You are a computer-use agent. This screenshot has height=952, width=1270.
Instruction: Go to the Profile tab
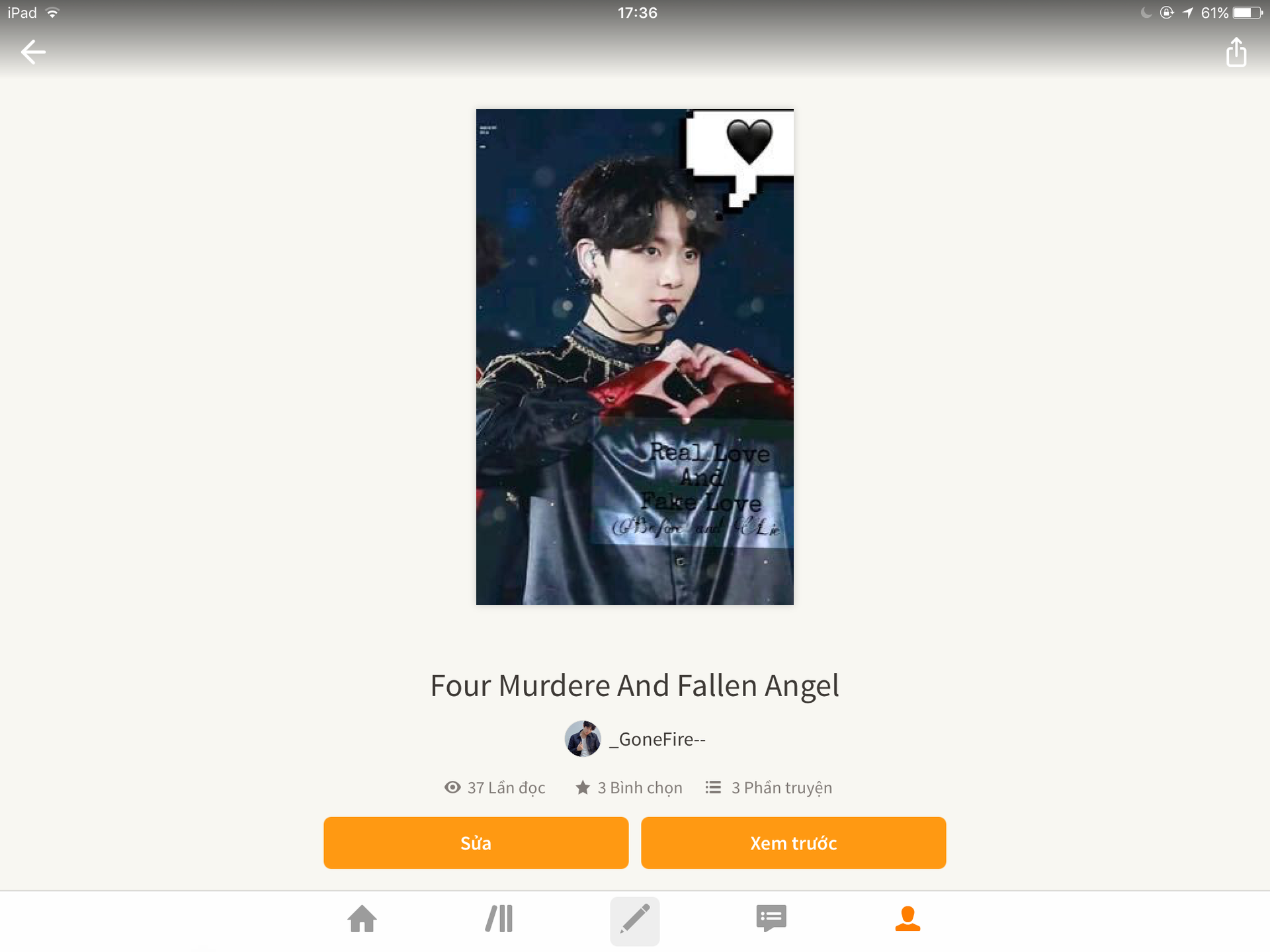tap(908, 919)
